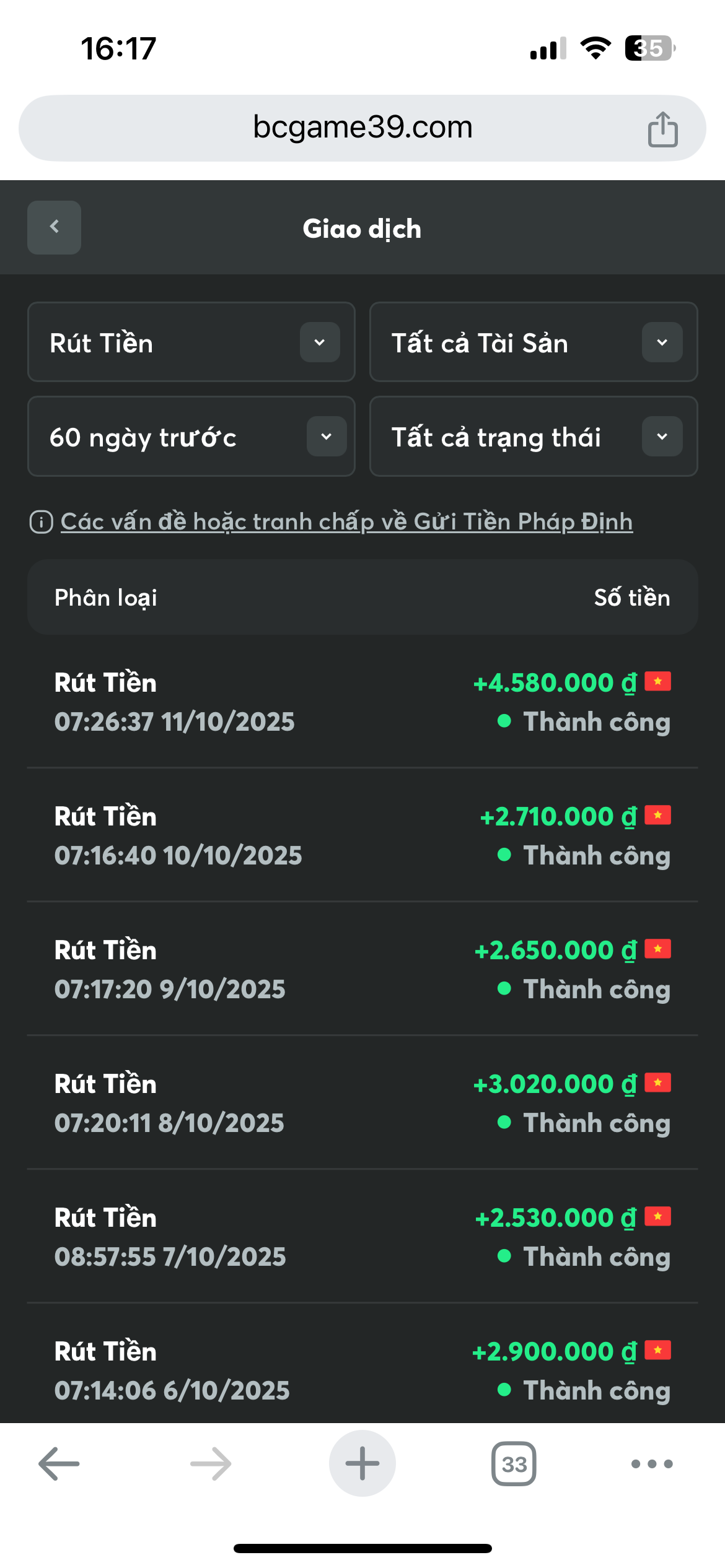Viewport: 725px width, 1568px height.
Task: Go back from the Giao dịch page
Action: [x=54, y=227]
